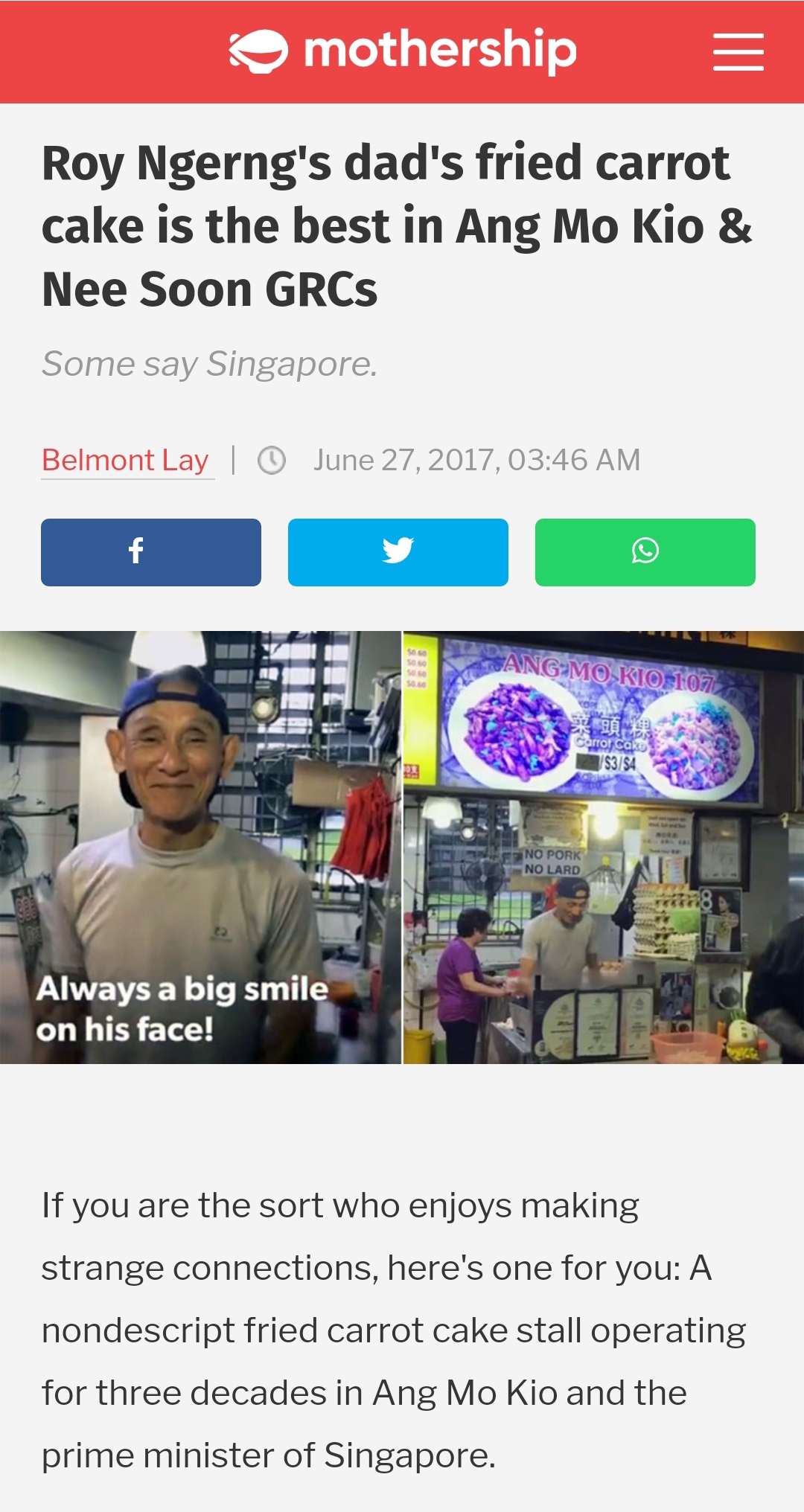The image size is (804, 1512).
Task: Share article via WhatsApp
Action: point(645,552)
